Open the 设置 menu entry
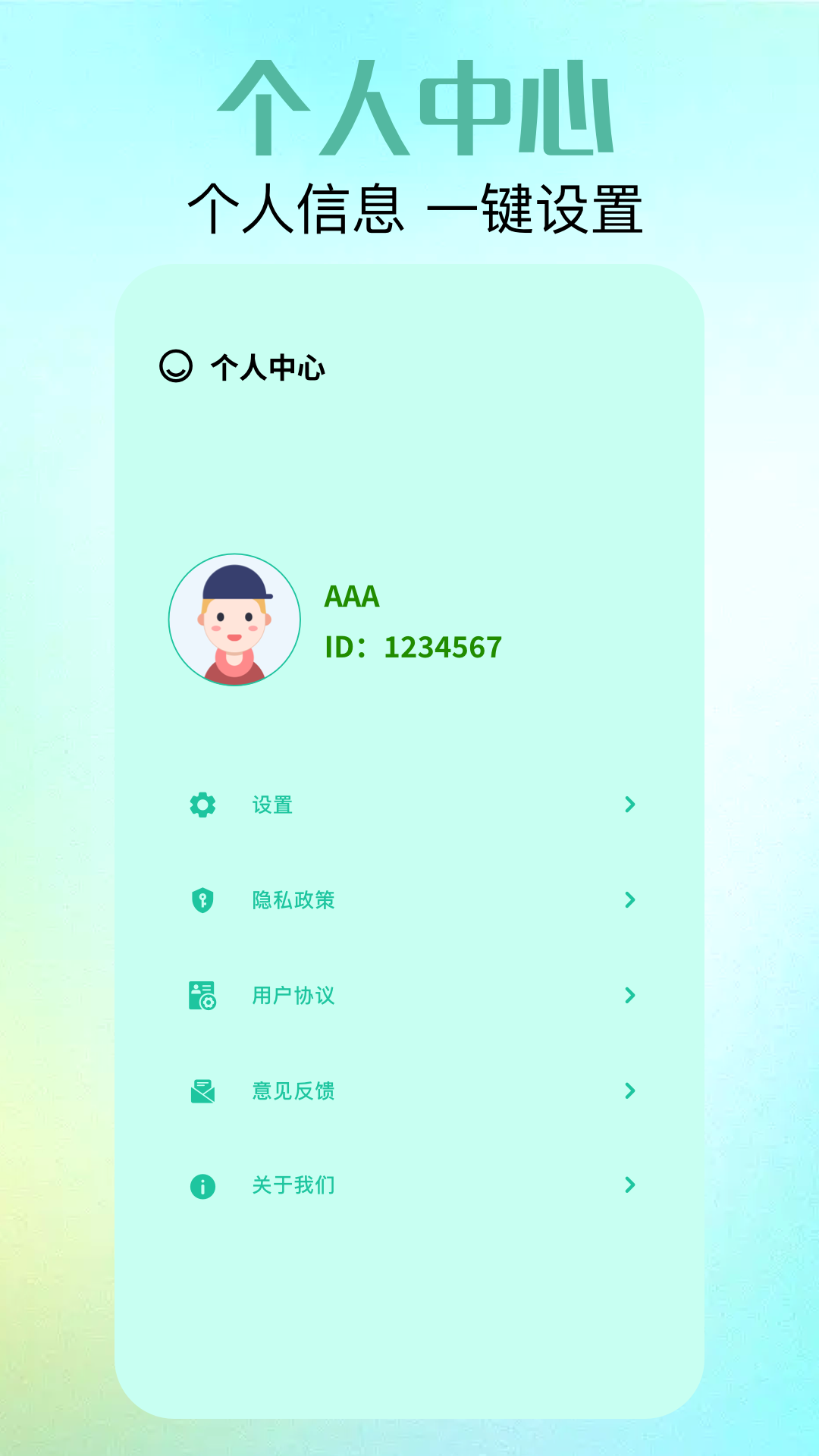The image size is (819, 1456). point(273,805)
